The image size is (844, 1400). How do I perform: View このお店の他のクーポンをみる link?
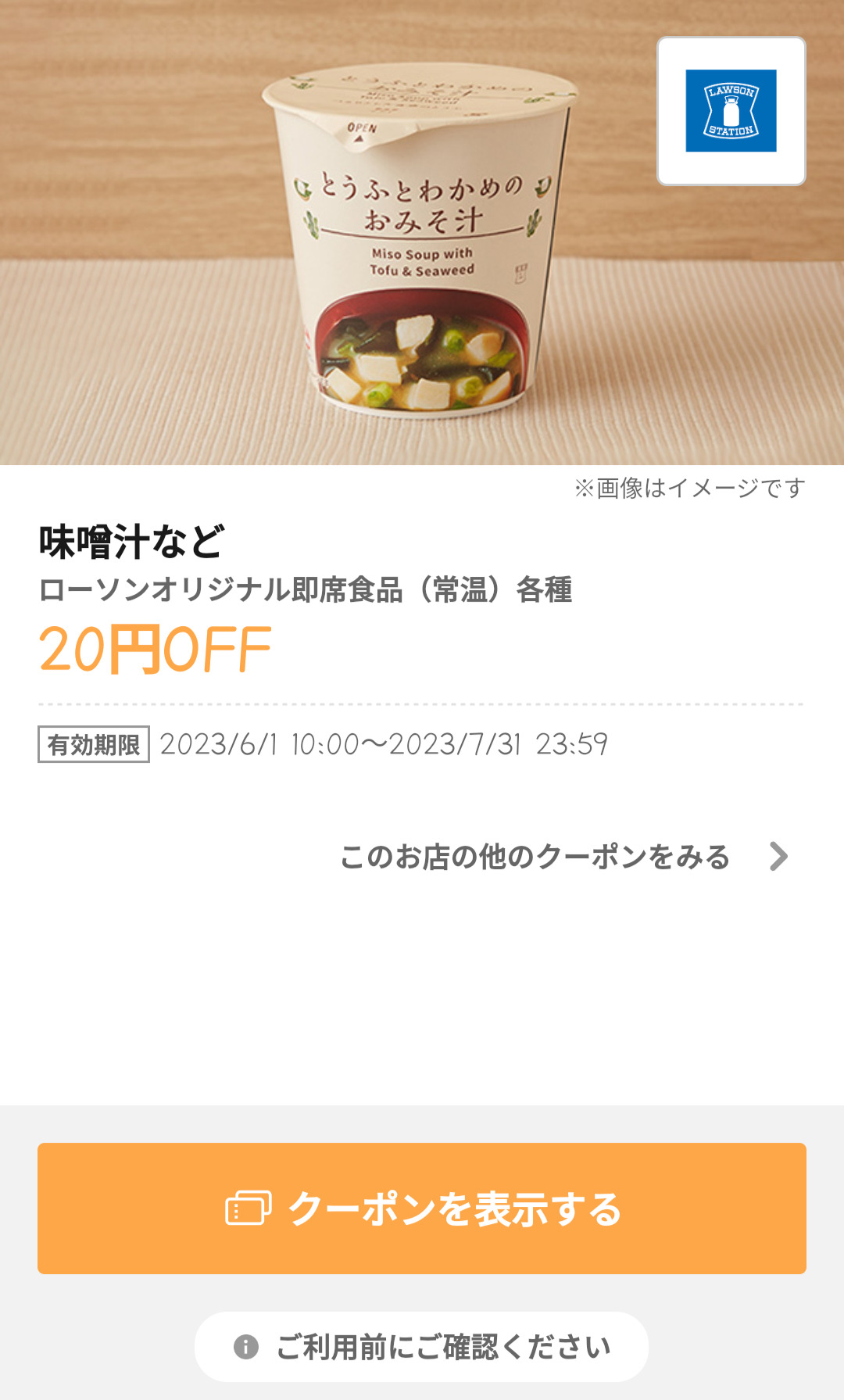coord(563,857)
